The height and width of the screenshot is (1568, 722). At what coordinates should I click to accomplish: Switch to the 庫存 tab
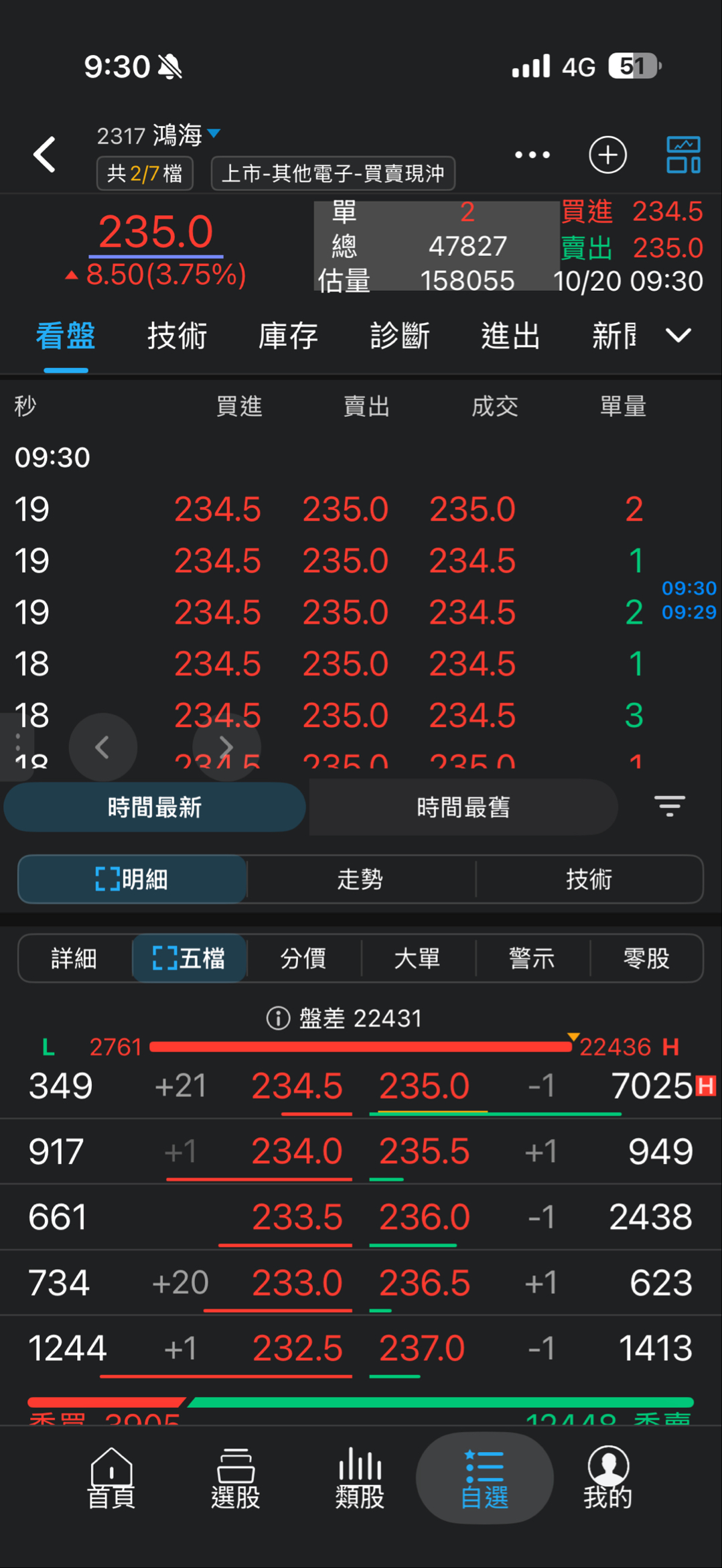(288, 336)
